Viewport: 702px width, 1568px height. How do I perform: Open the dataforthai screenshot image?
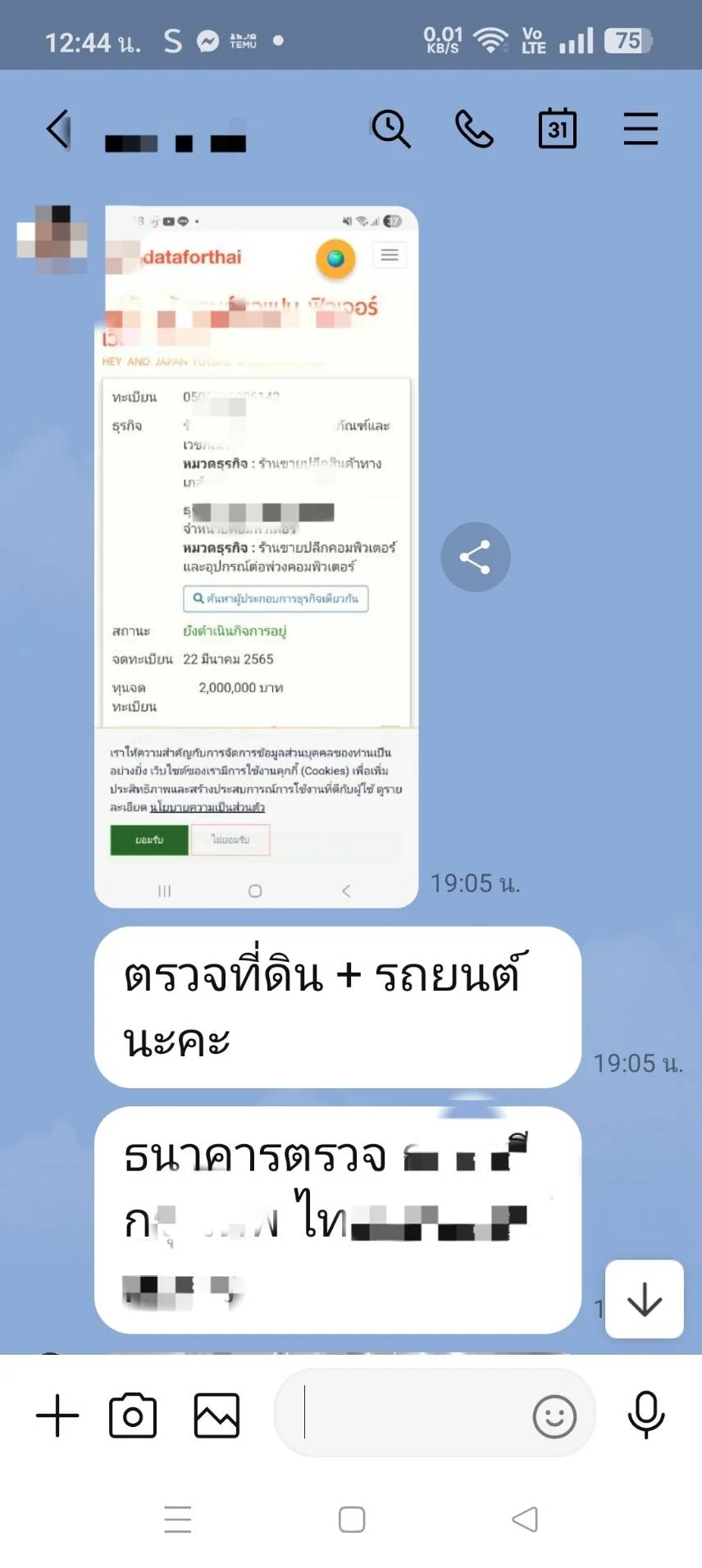tap(256, 558)
